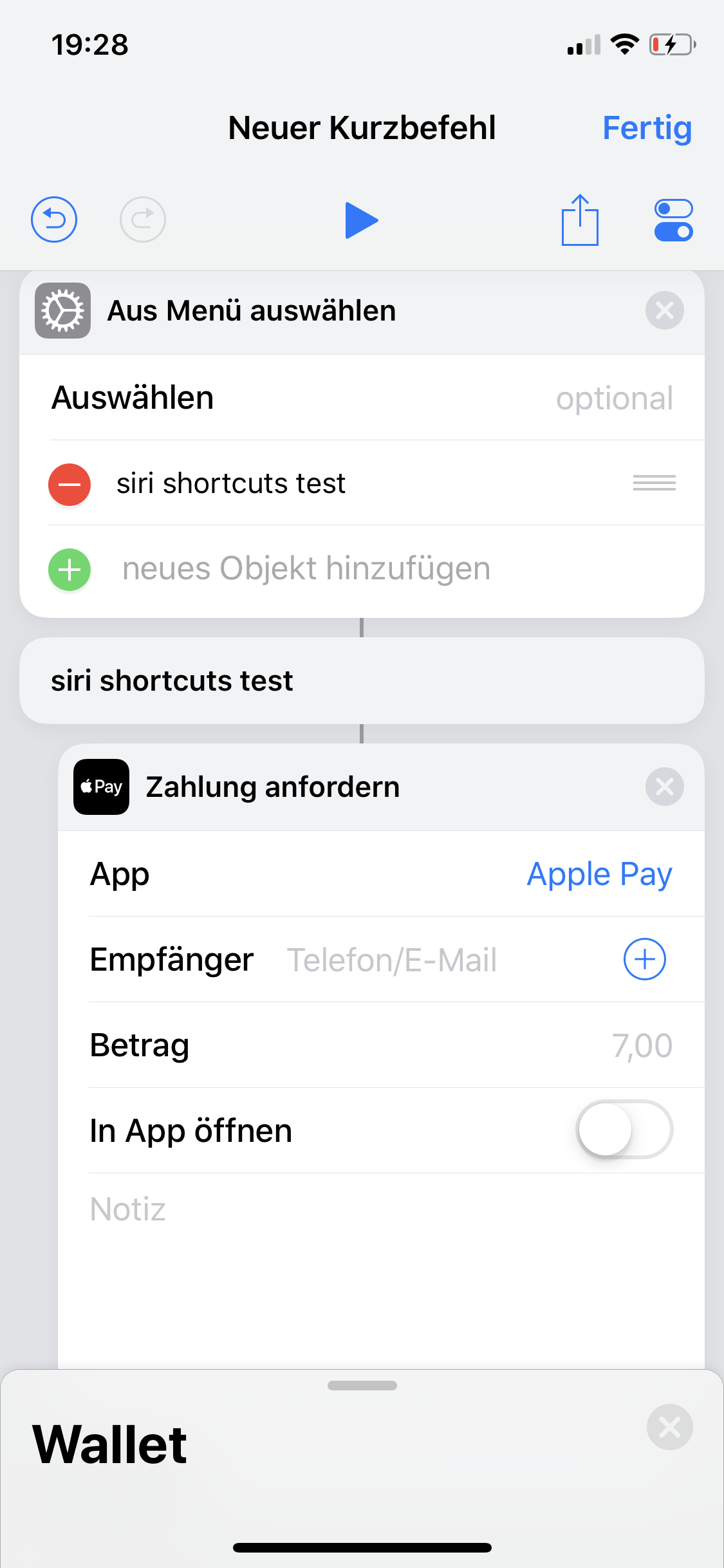
Task: Open shortcut settings toggles icon
Action: [673, 220]
